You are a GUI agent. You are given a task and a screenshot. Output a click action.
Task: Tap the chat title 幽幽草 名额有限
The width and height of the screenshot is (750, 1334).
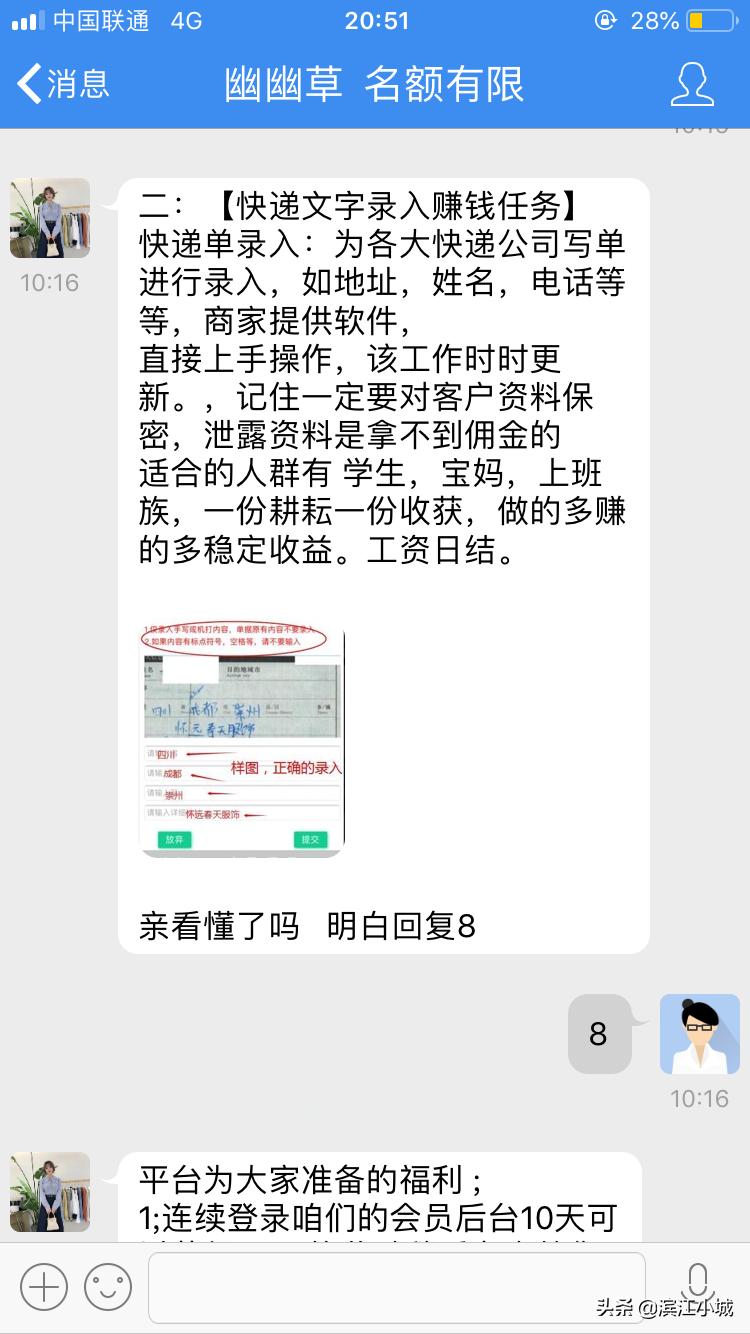(x=375, y=86)
